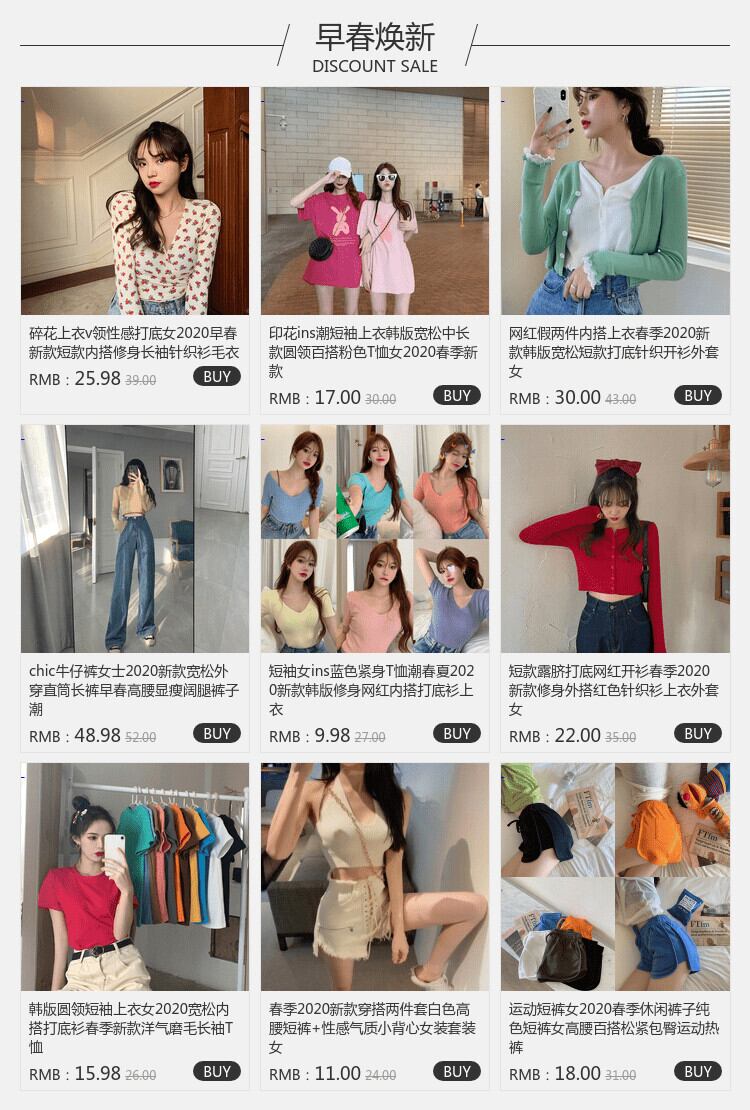Image resolution: width=750 pixels, height=1110 pixels.
Task: Buy the green faux two-piece cardigan for 30.00
Action: click(698, 396)
